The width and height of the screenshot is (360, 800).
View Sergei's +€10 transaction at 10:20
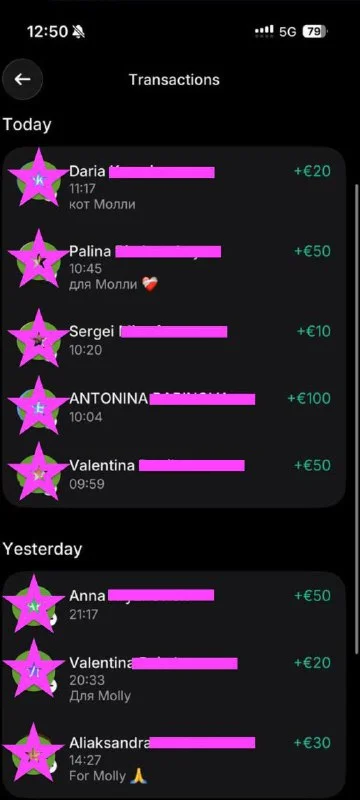coord(174,340)
